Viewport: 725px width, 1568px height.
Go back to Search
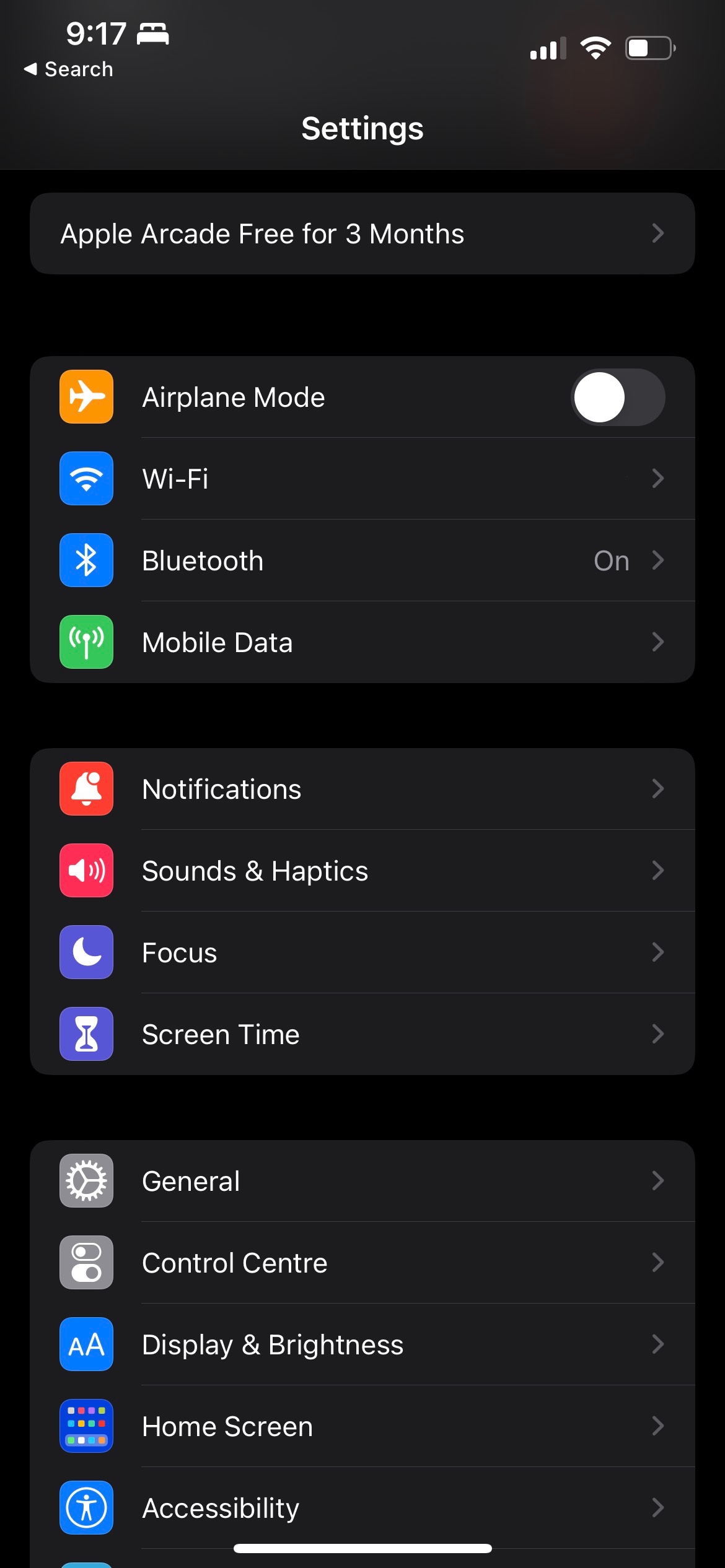(69, 69)
